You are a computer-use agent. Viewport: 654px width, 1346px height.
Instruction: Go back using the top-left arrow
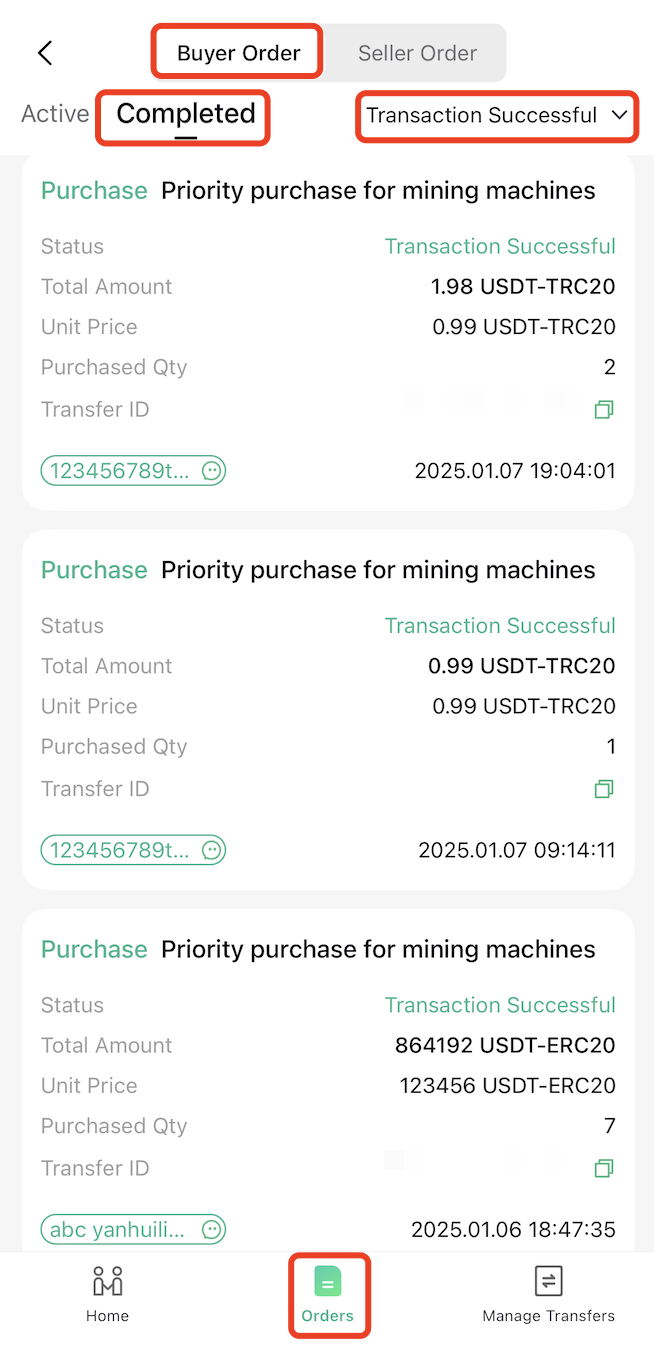tap(45, 53)
